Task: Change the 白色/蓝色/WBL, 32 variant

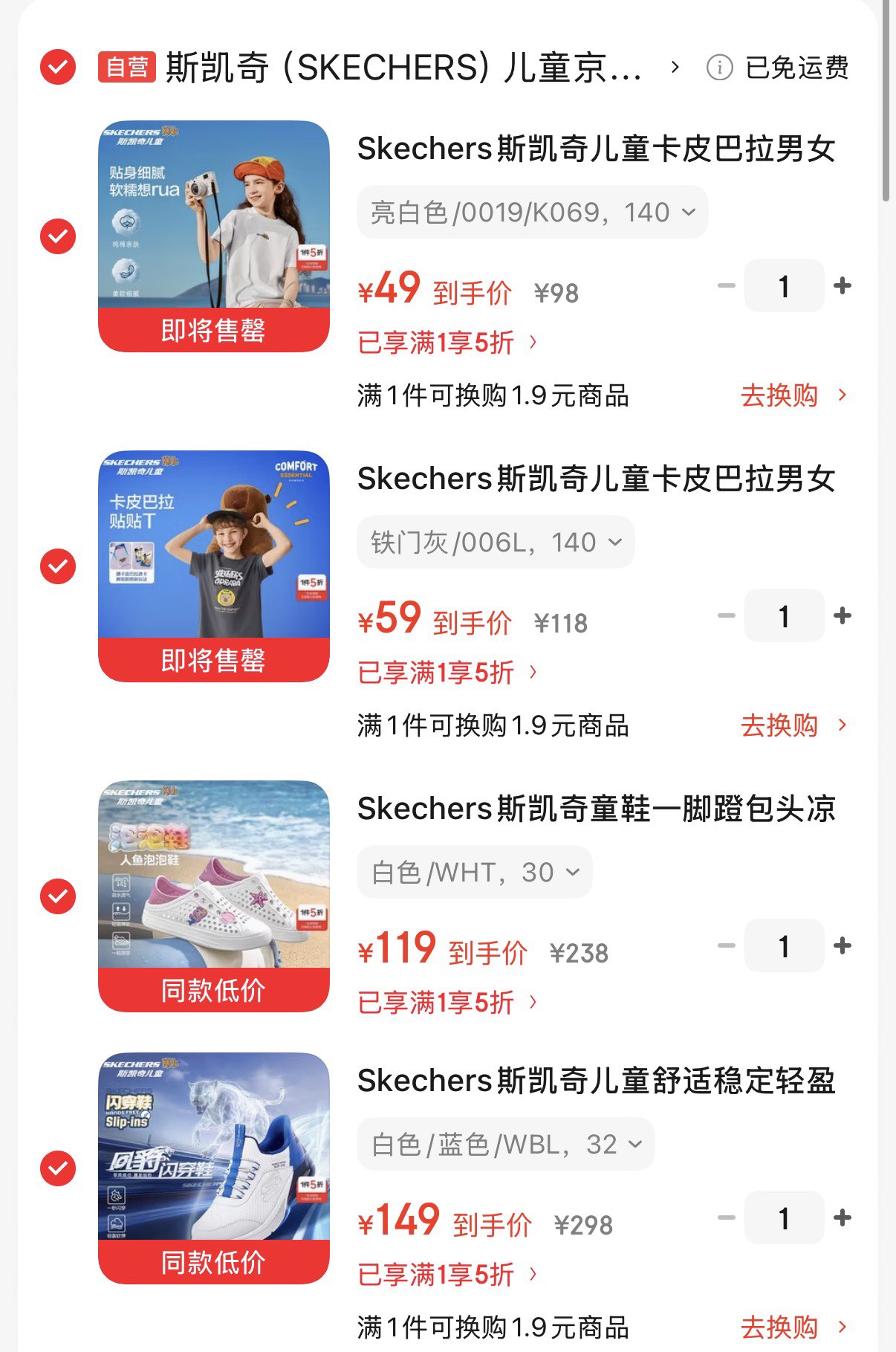Action: pos(505,1145)
